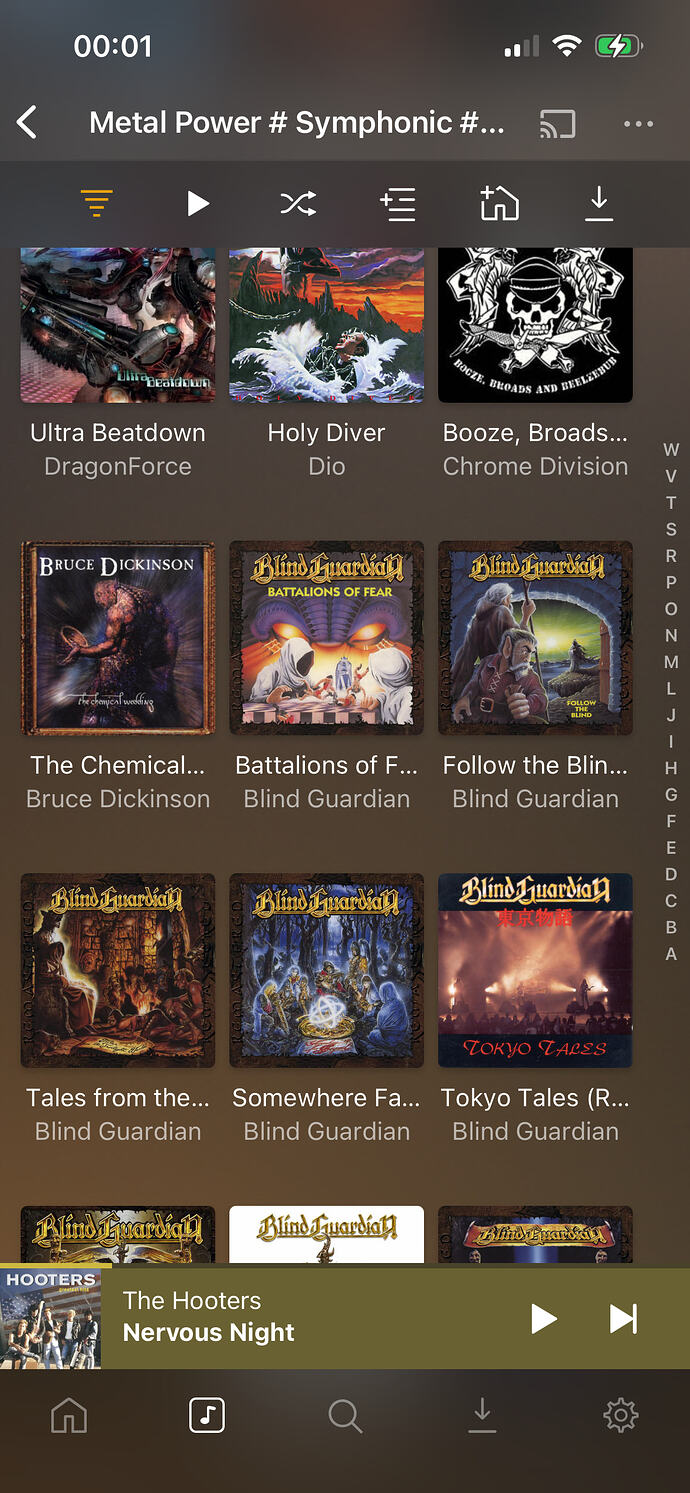Screen dimensions: 690x1493
Task: Open the Tokyo Tales album by Blind Guardian
Action: [535, 970]
